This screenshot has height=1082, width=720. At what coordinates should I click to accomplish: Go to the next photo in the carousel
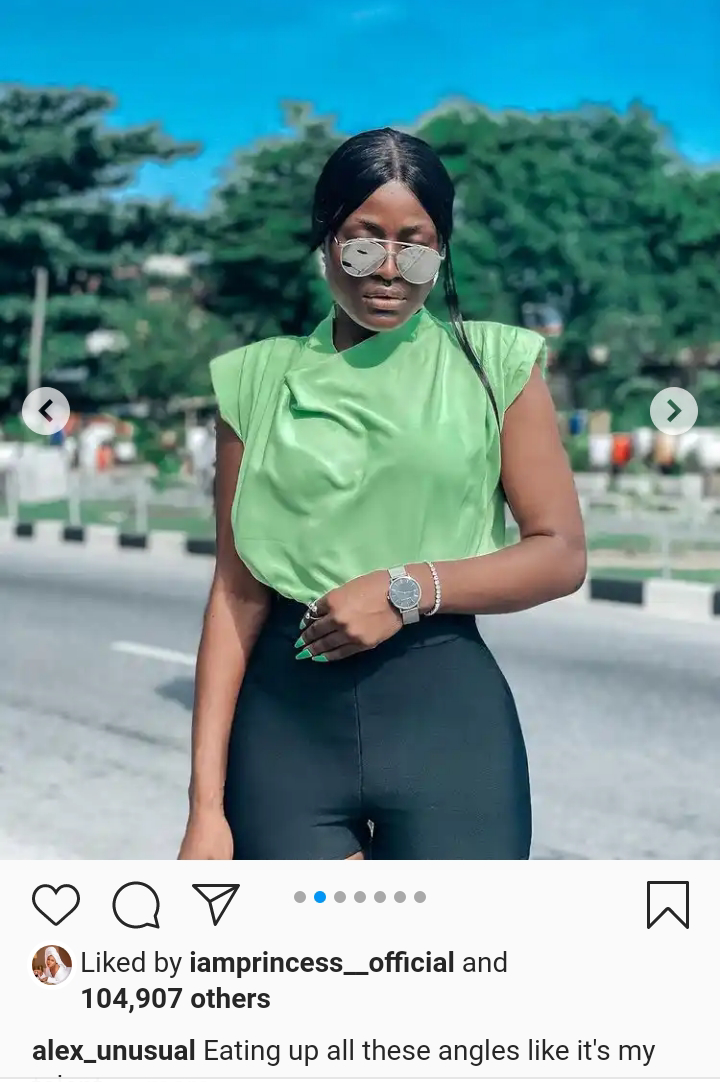coord(674,411)
